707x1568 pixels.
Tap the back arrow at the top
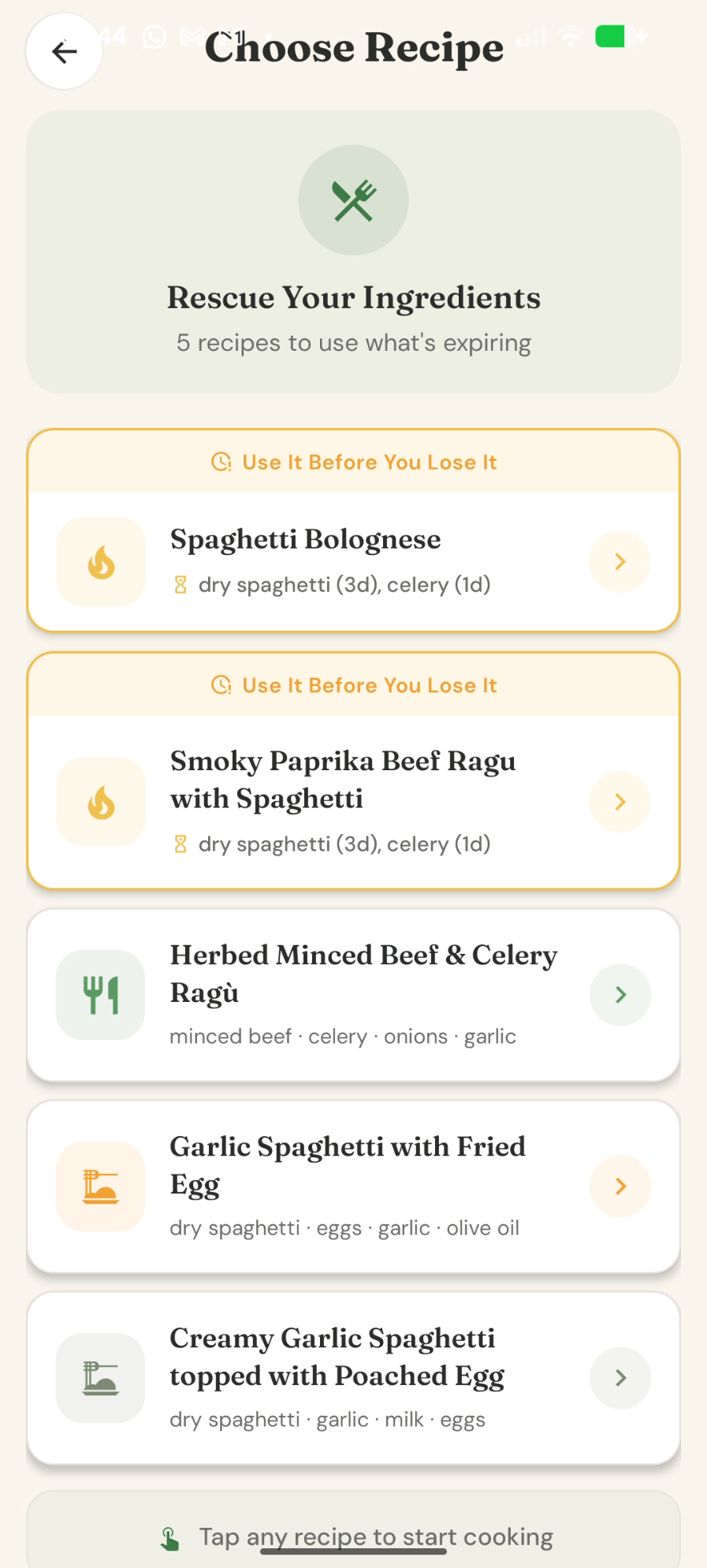63,51
